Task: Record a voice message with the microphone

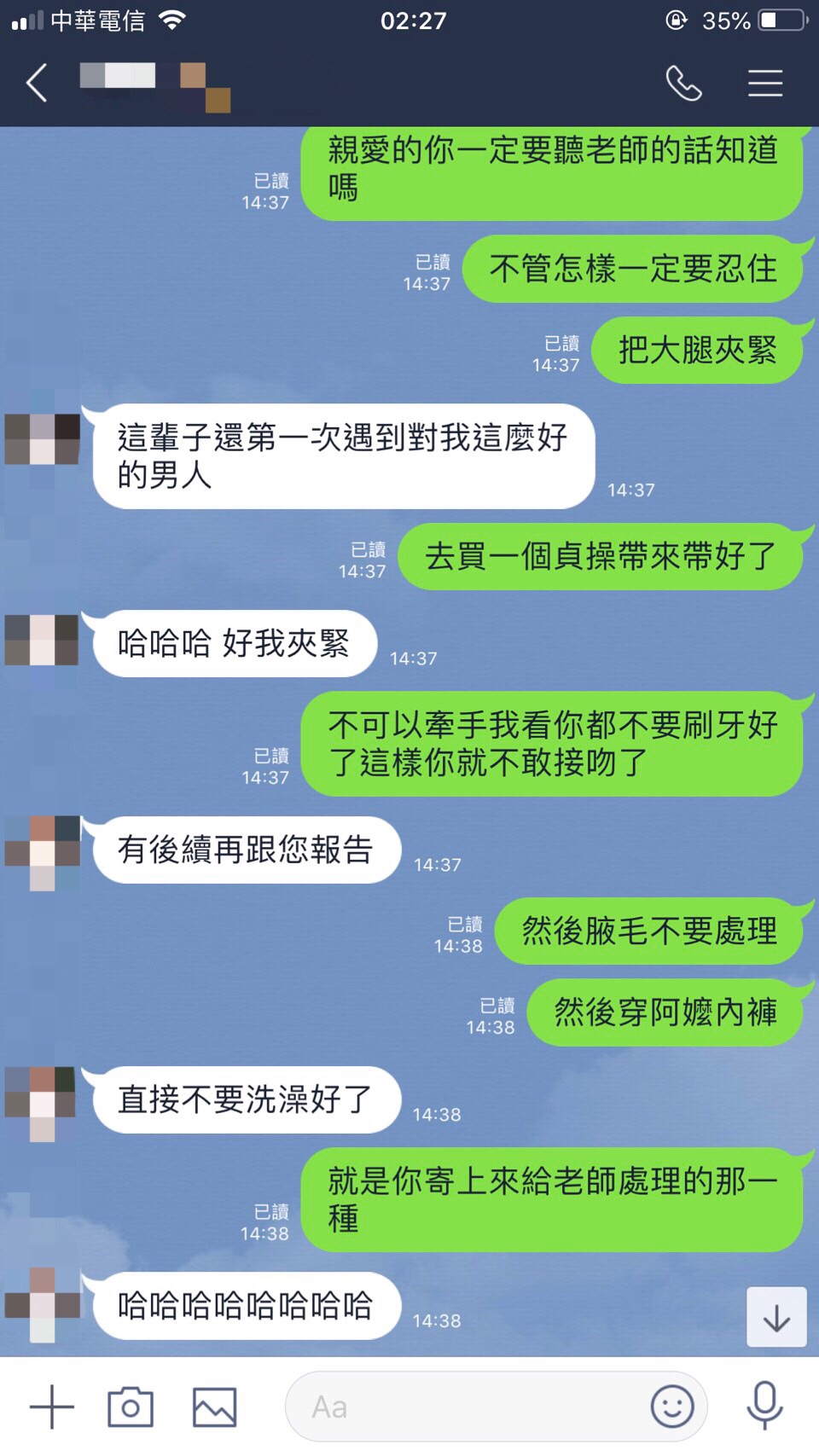Action: [764, 1407]
